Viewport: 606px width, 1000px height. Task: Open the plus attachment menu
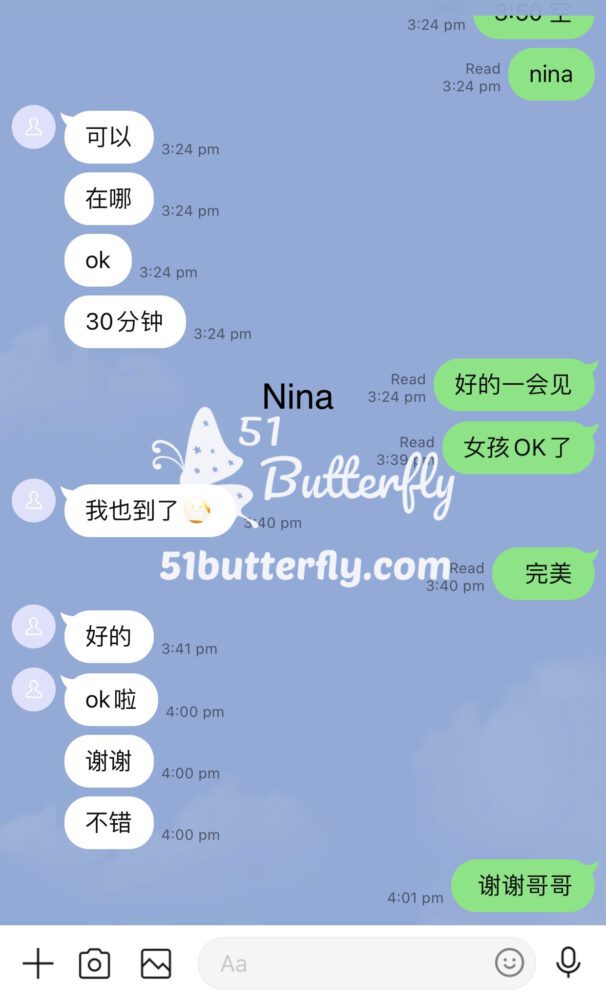pos(38,963)
